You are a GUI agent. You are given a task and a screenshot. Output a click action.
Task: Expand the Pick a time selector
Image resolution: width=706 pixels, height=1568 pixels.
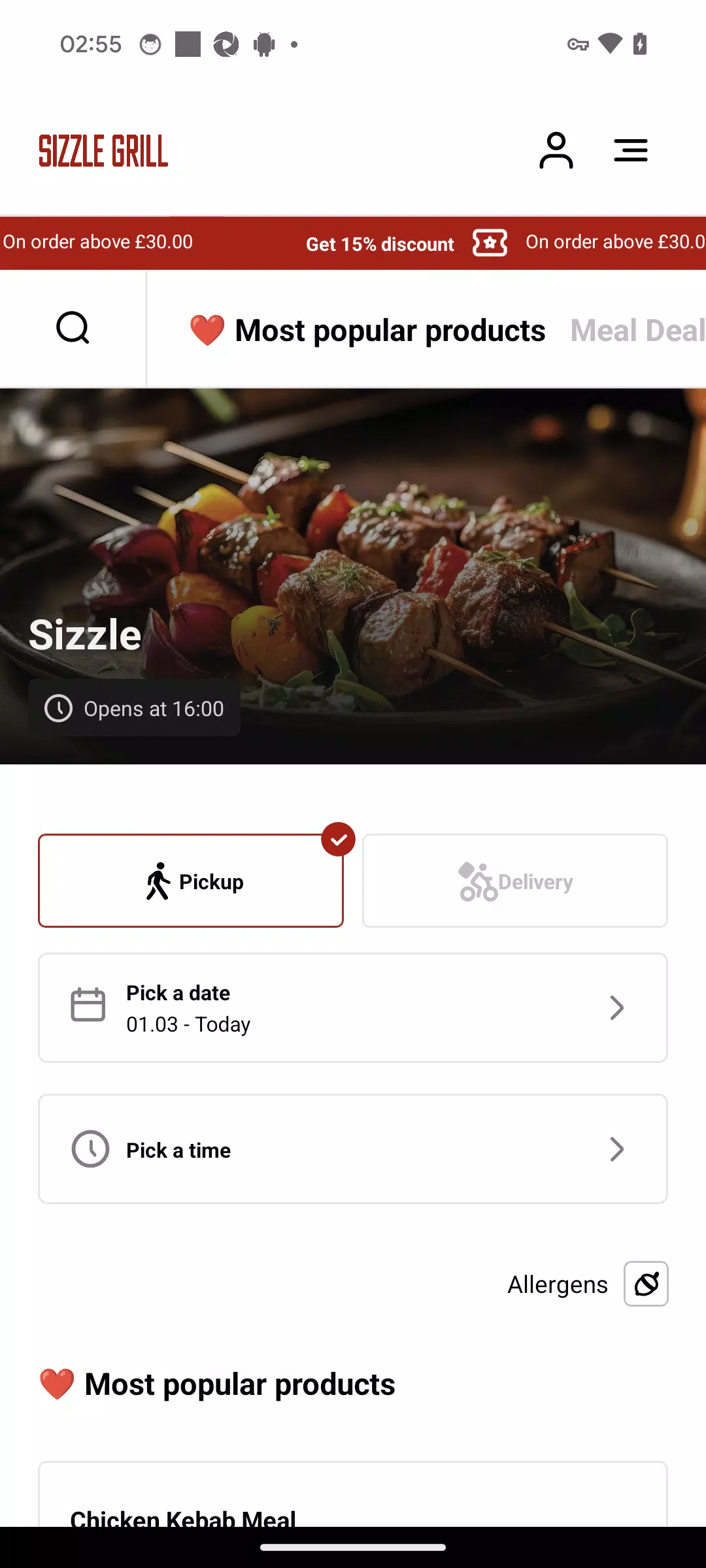pos(353,1149)
